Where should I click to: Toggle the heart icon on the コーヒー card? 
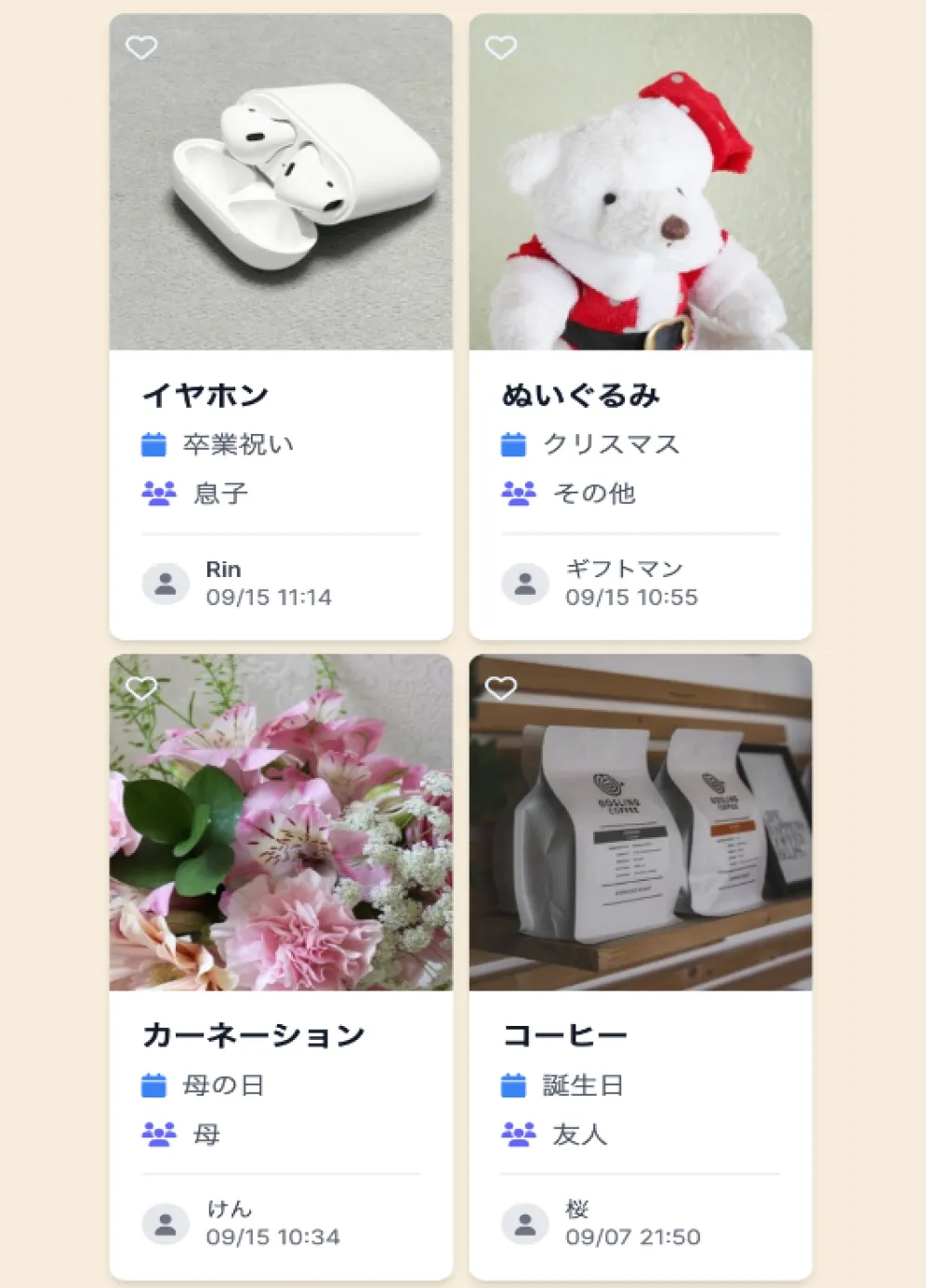(x=502, y=688)
